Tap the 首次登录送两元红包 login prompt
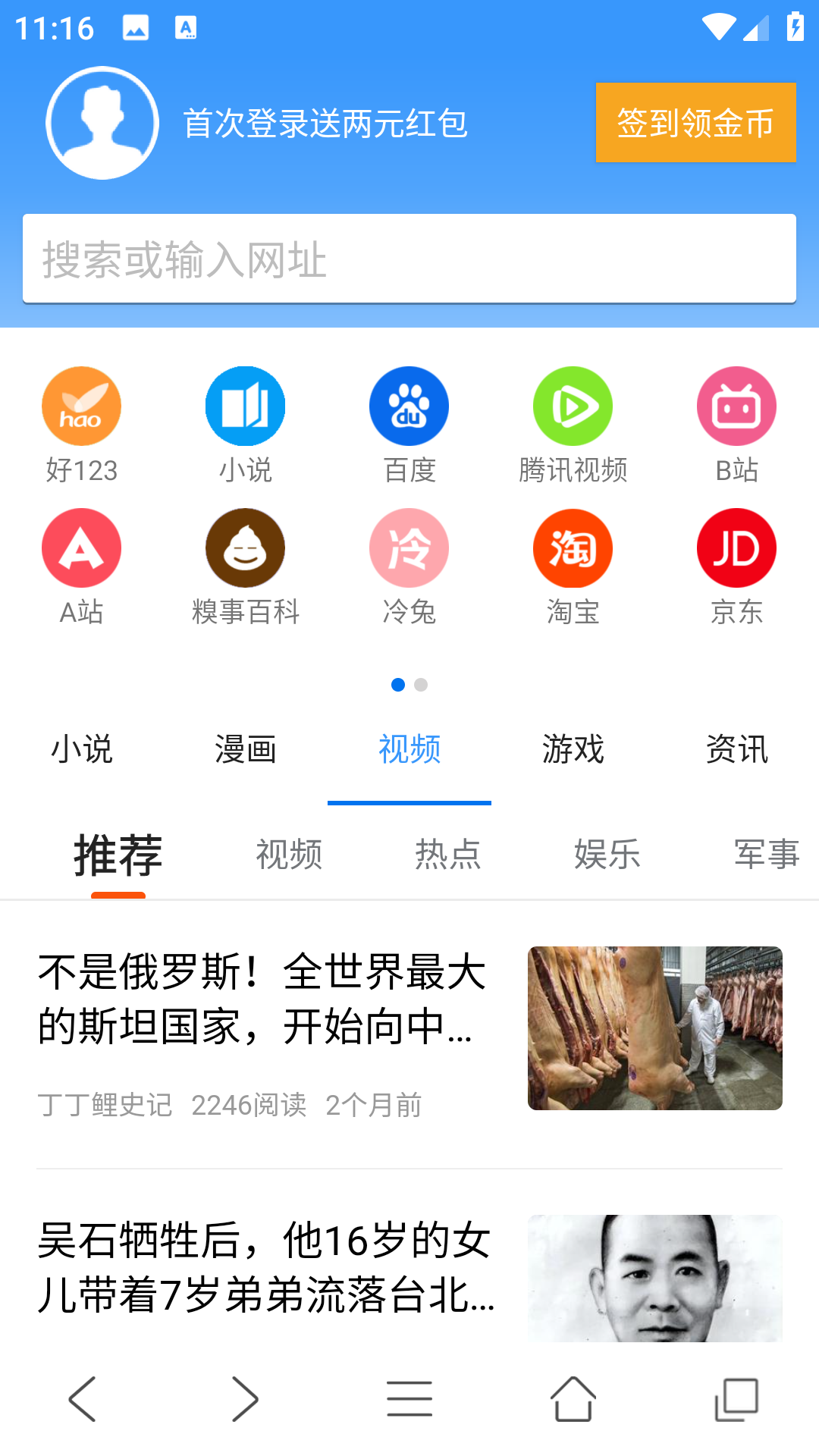 point(326,124)
